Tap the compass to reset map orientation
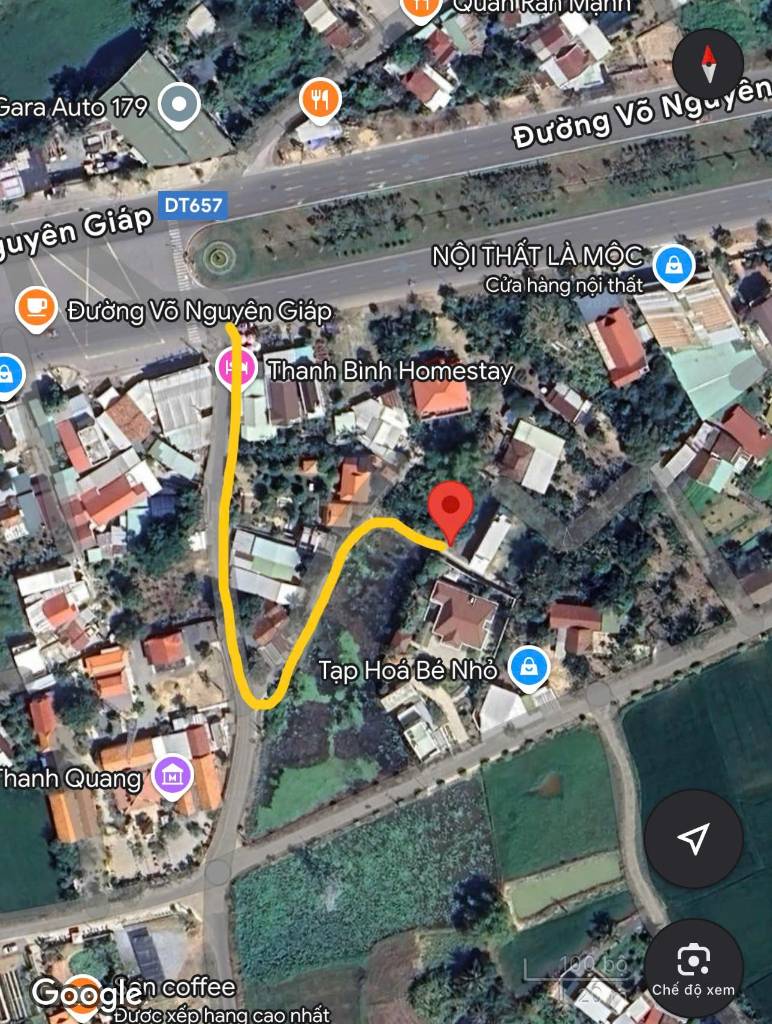Screen dimensions: 772x1024 (x=708, y=64)
